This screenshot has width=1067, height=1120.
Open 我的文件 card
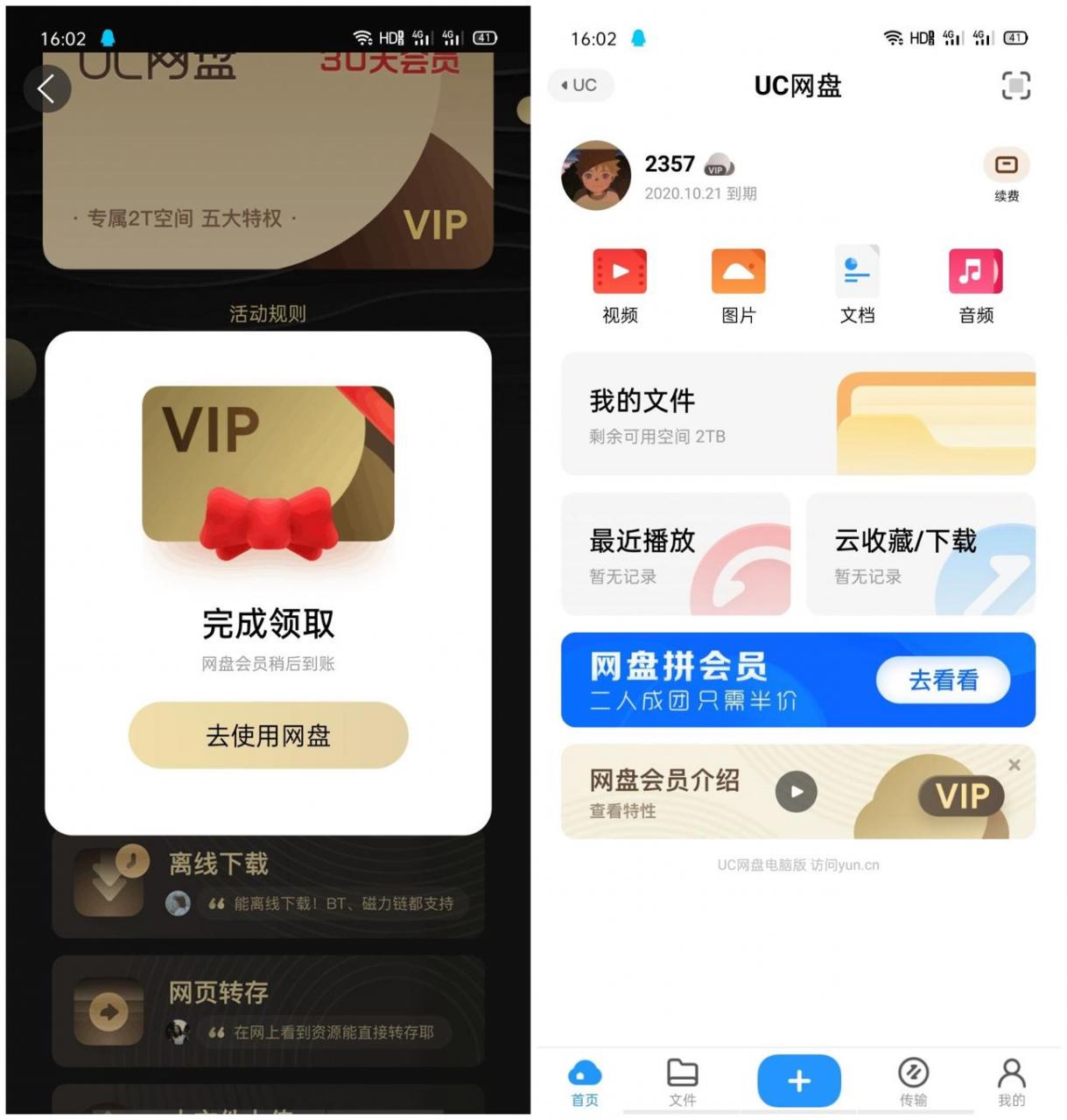click(x=797, y=415)
